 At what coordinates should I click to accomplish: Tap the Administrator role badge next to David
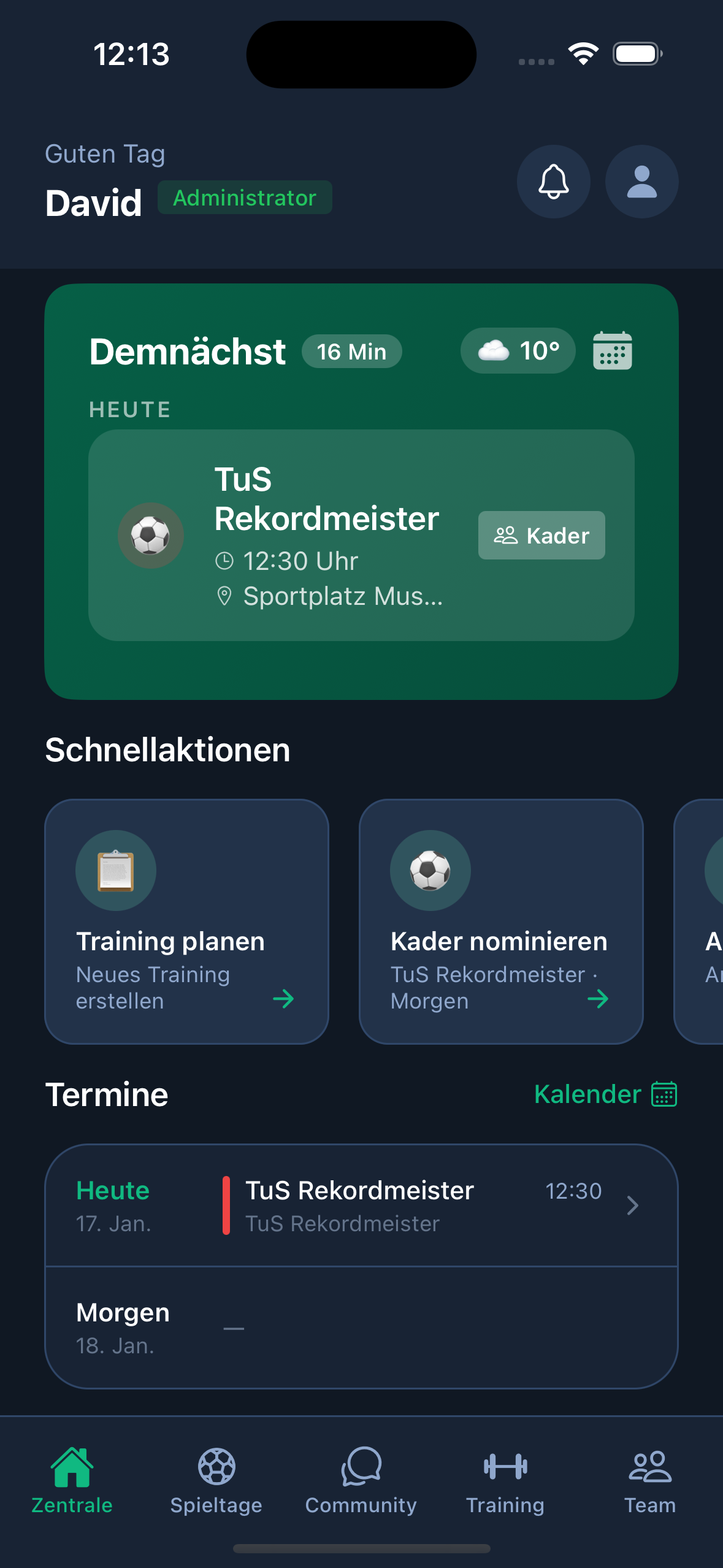(245, 198)
